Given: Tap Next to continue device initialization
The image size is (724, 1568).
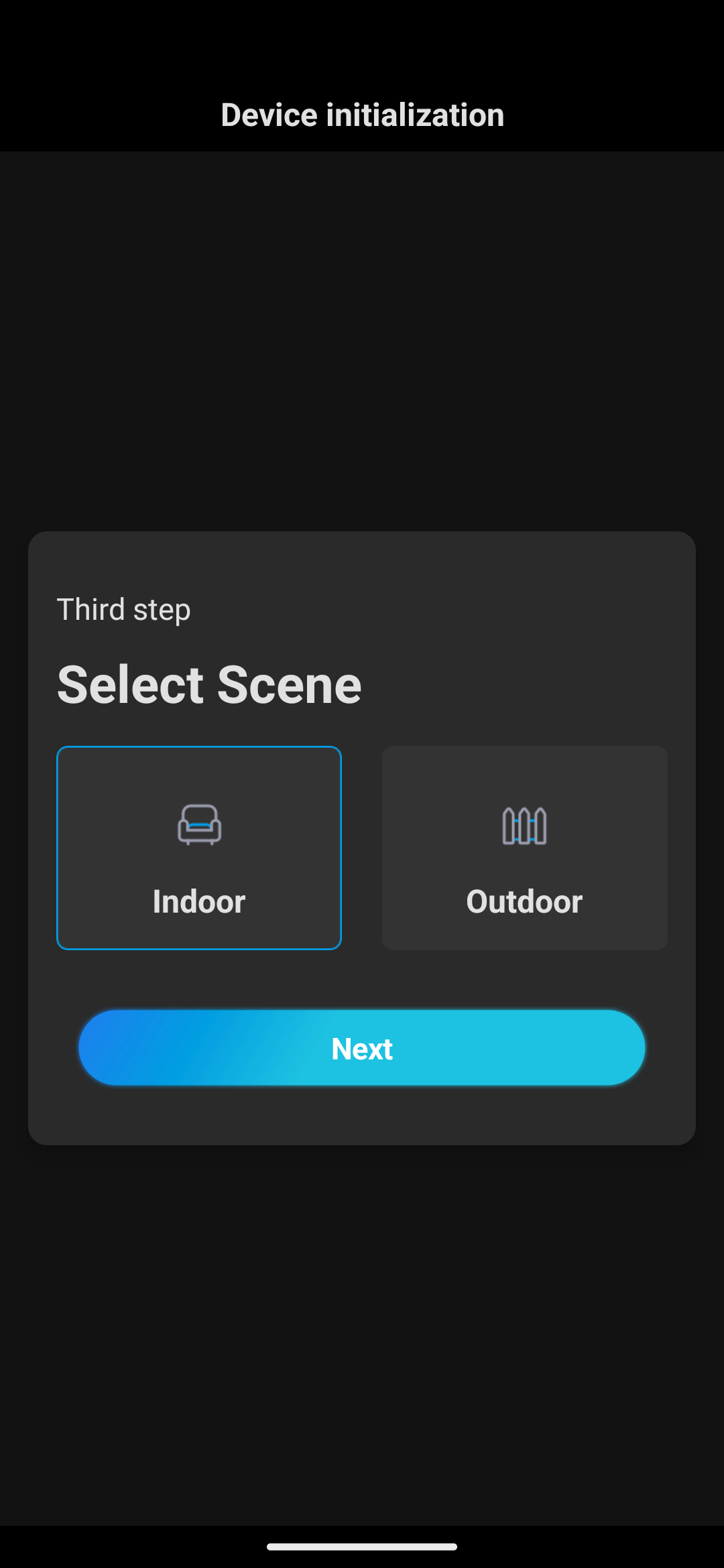Looking at the screenshot, I should coord(362,1048).
